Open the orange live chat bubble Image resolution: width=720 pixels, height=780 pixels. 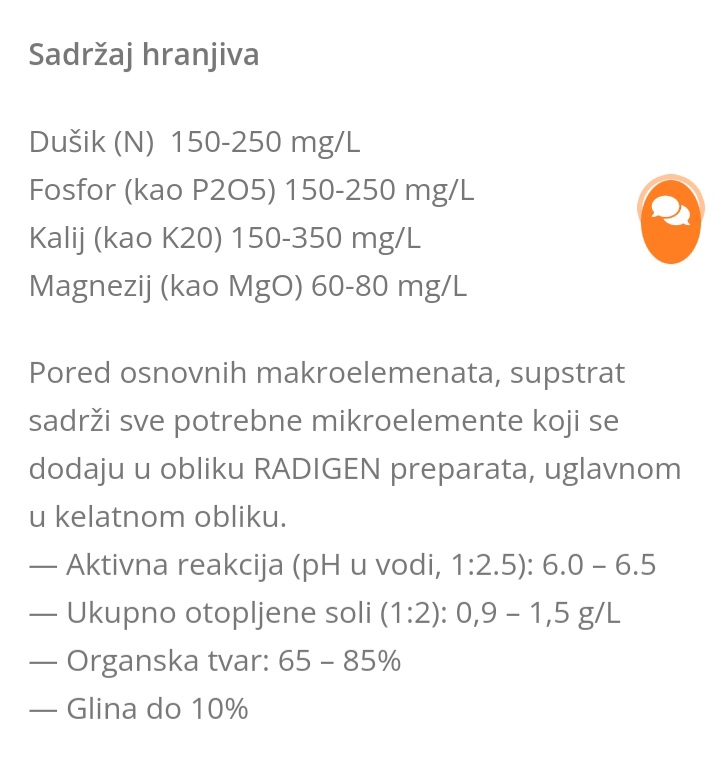pos(671,219)
